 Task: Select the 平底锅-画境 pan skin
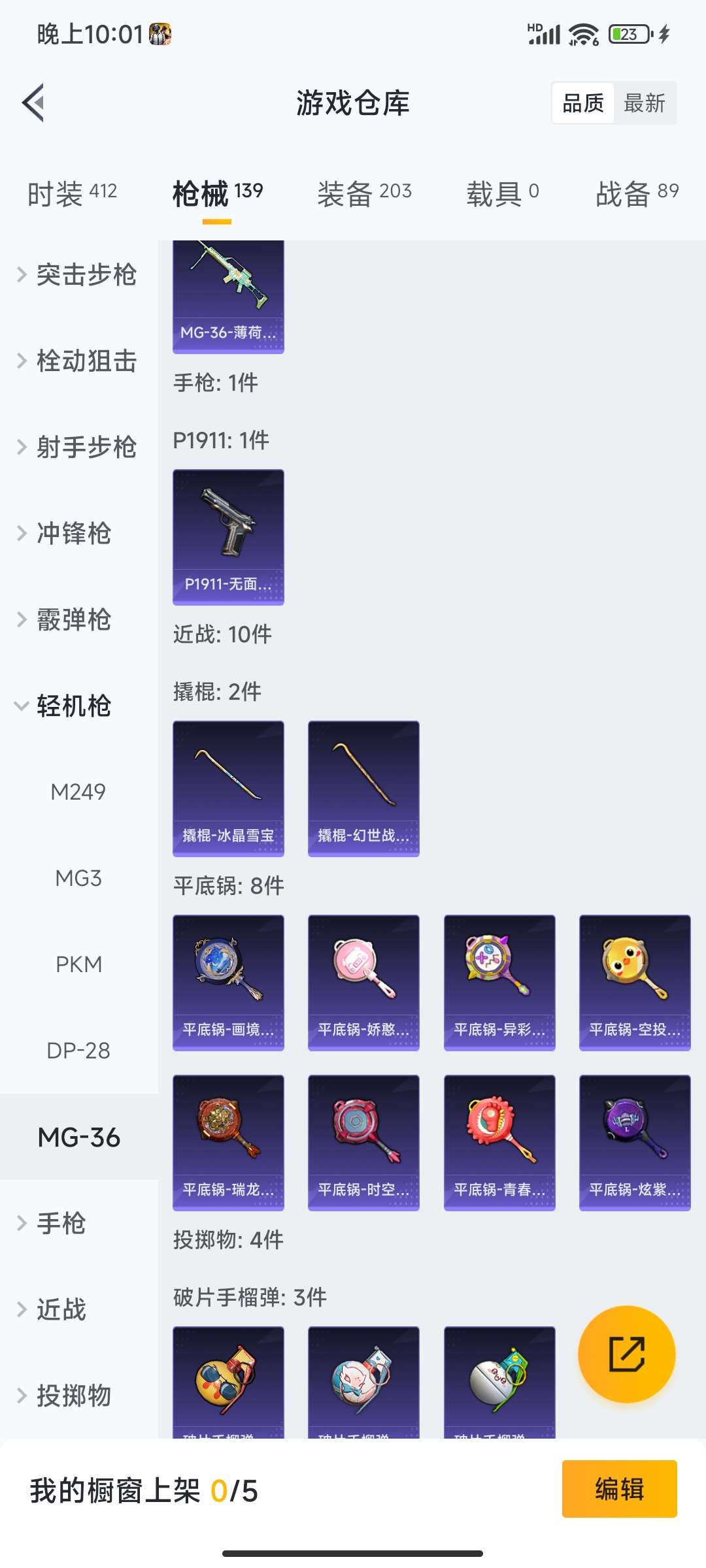[228, 980]
